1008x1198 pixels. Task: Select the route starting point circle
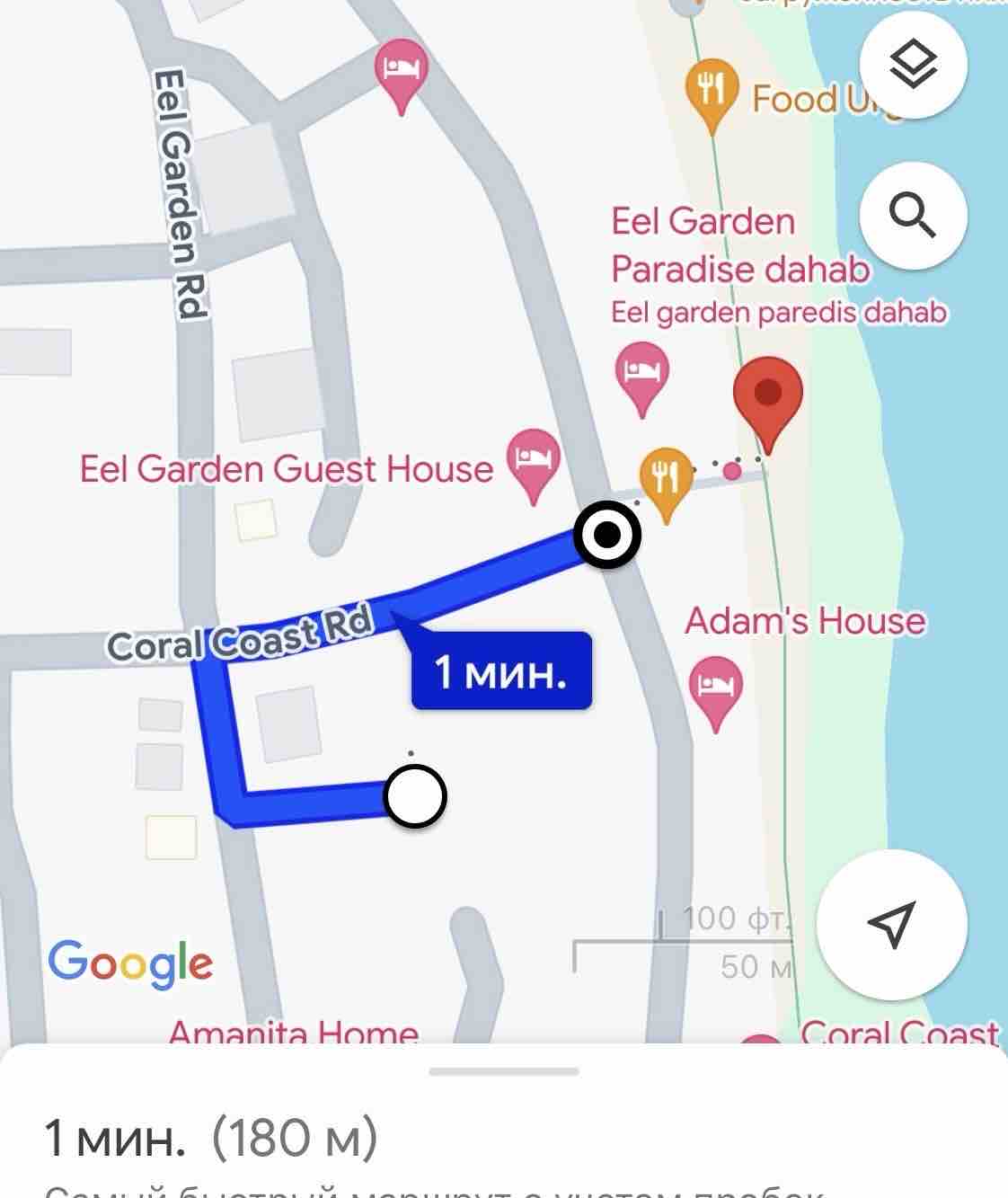[x=415, y=796]
